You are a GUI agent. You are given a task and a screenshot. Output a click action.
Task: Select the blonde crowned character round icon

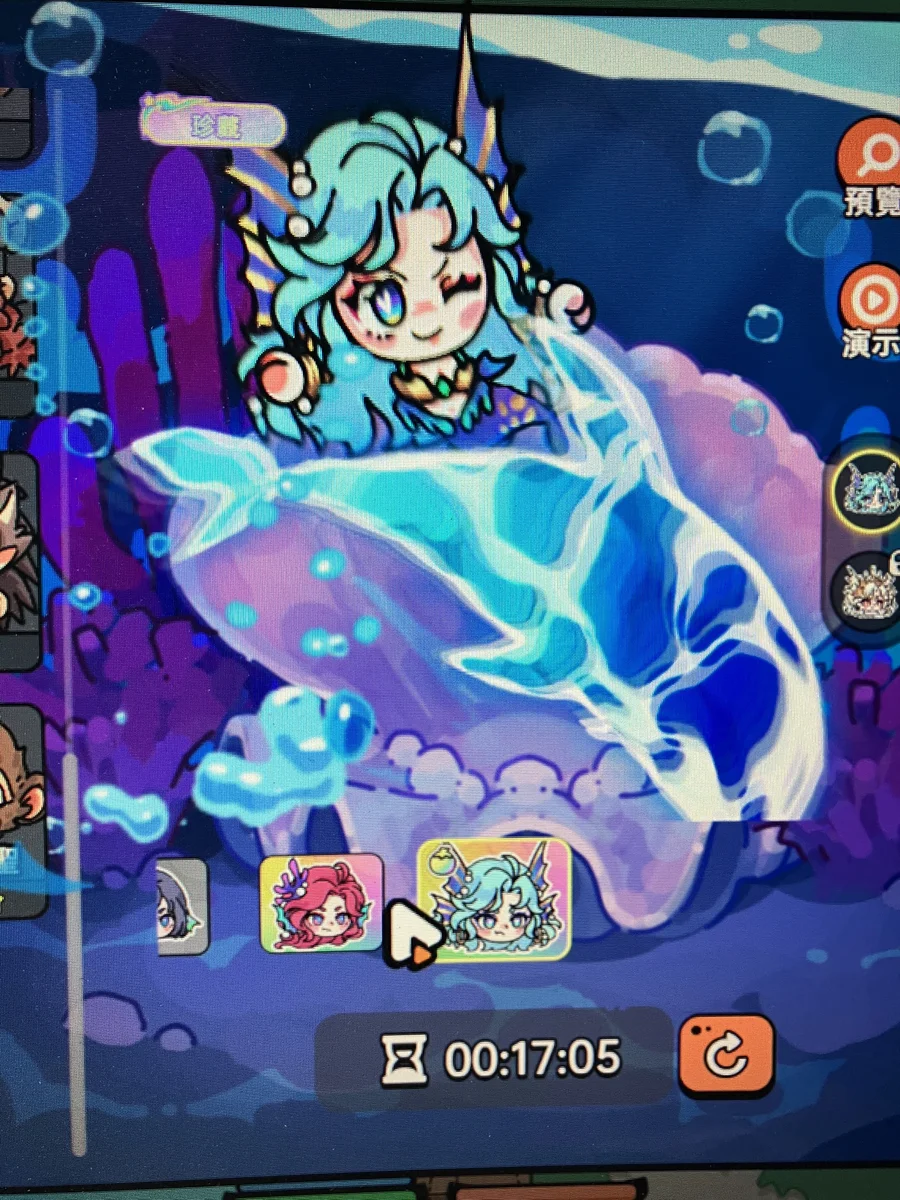pyautogui.click(x=866, y=590)
